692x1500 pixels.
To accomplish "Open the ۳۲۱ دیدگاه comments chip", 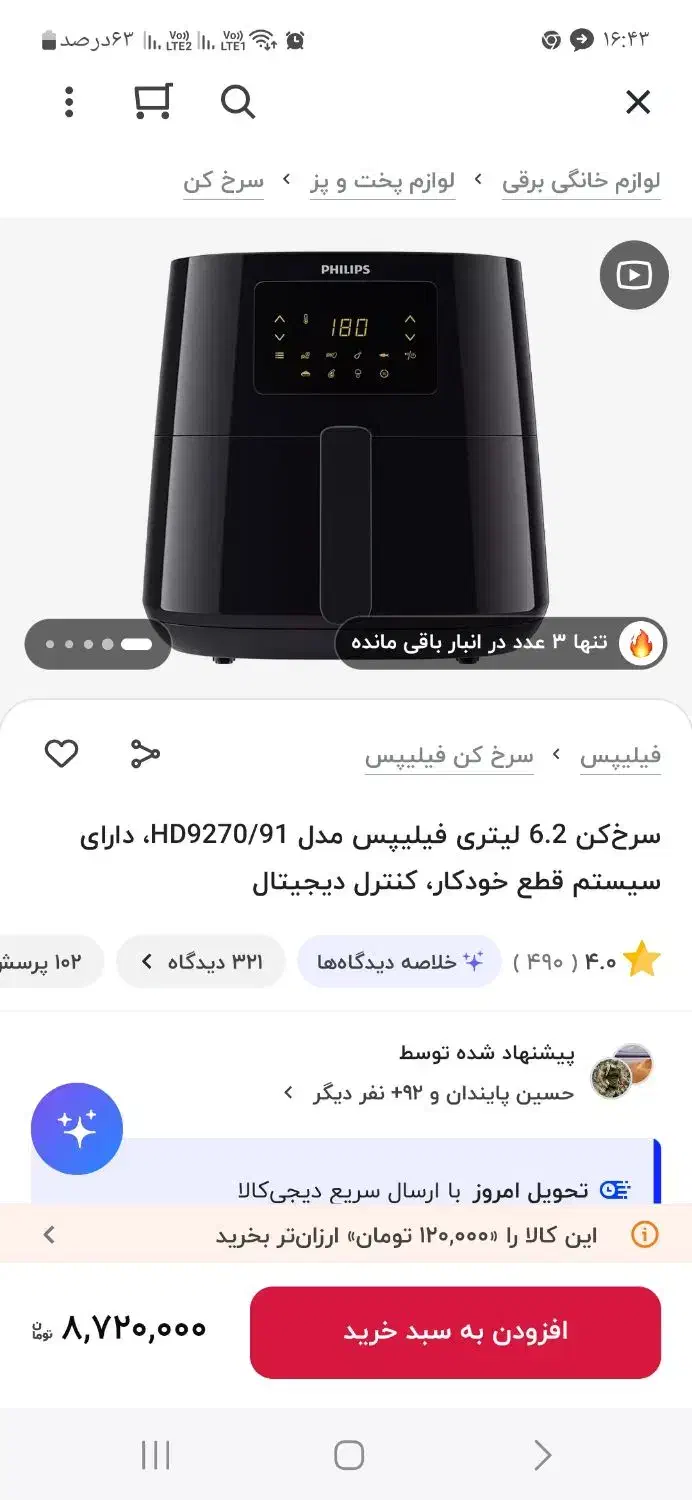I will click(x=201, y=962).
